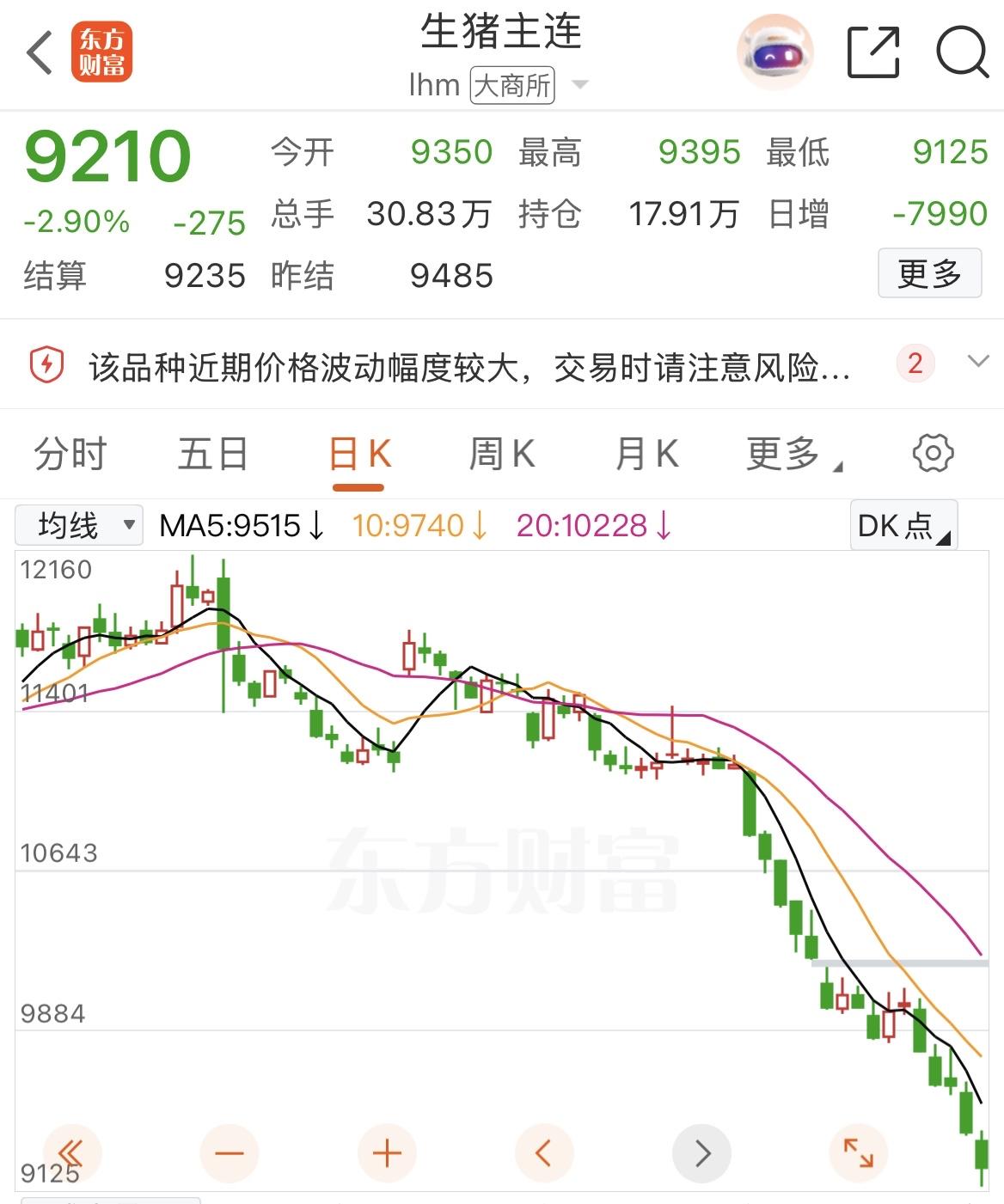Screen dimensions: 1004x1204
Task: Open the 分时 intraday chart tab
Action: (x=68, y=453)
